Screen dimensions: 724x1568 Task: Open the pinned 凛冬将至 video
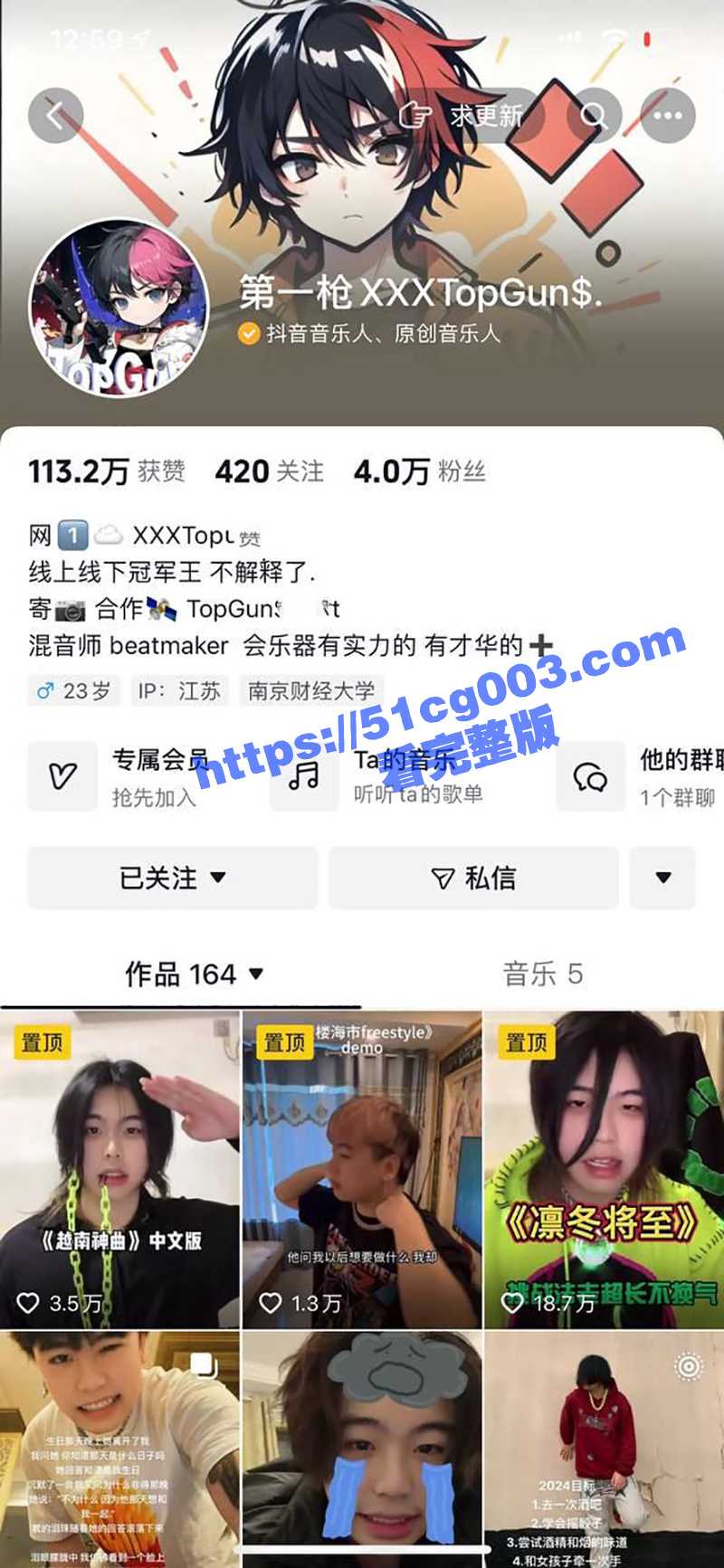(604, 1170)
